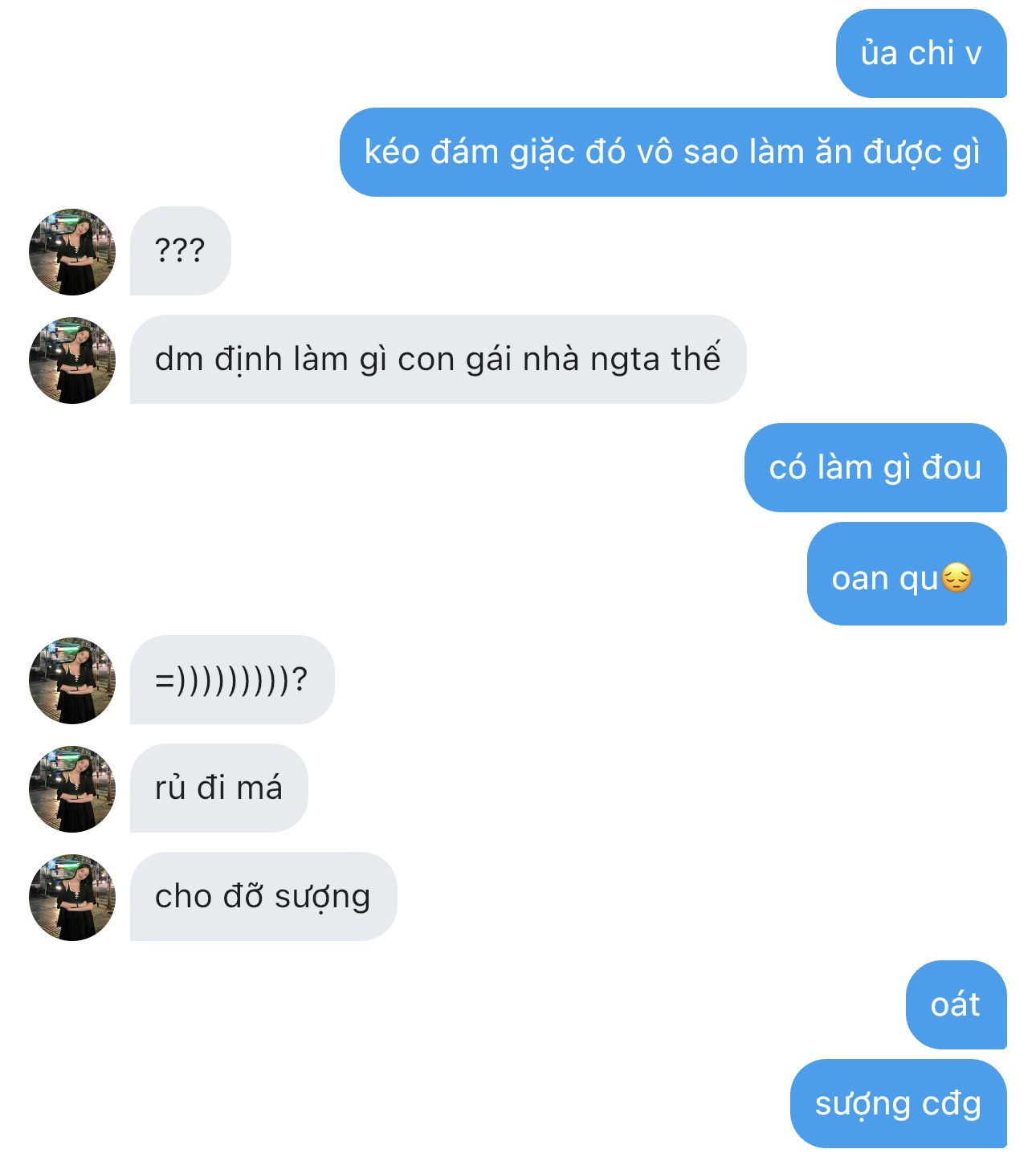The image size is (1036, 1153).
Task: Tap the avatar next to "dm định làm gì"
Action: pos(72,361)
